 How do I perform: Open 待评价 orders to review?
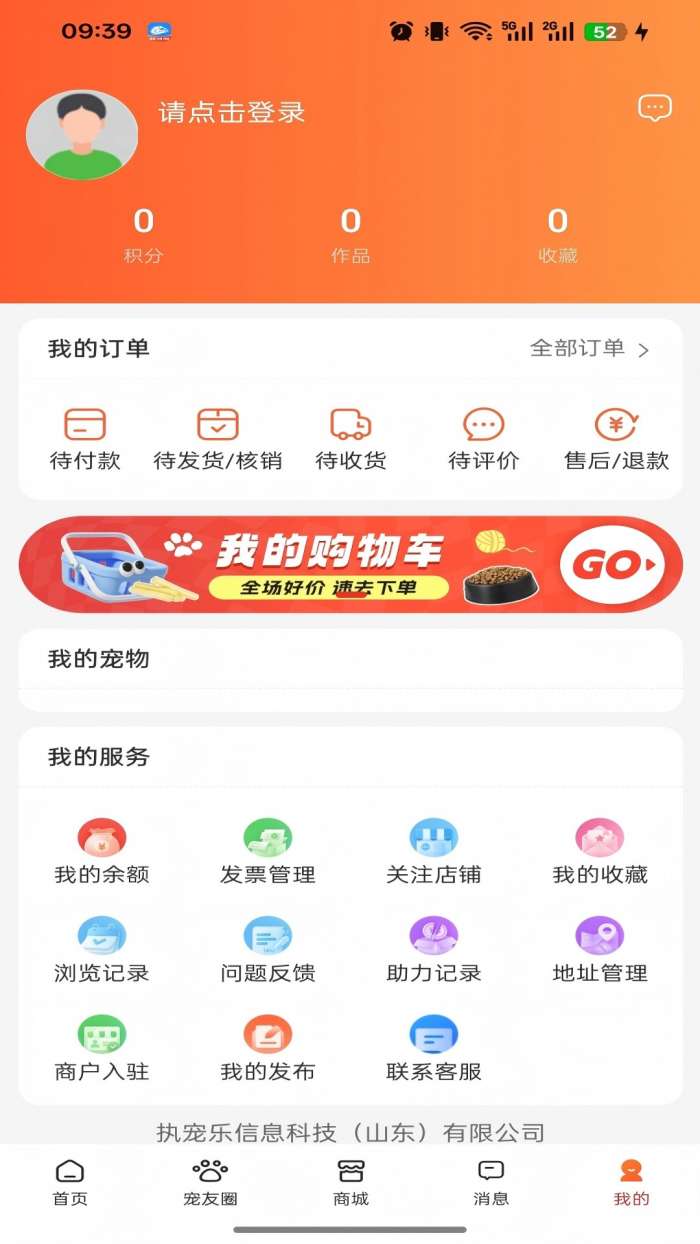click(483, 439)
